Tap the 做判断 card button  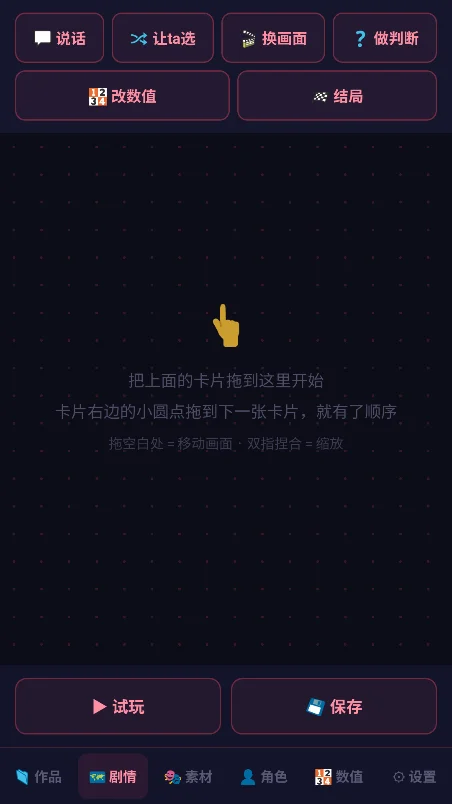click(x=385, y=38)
